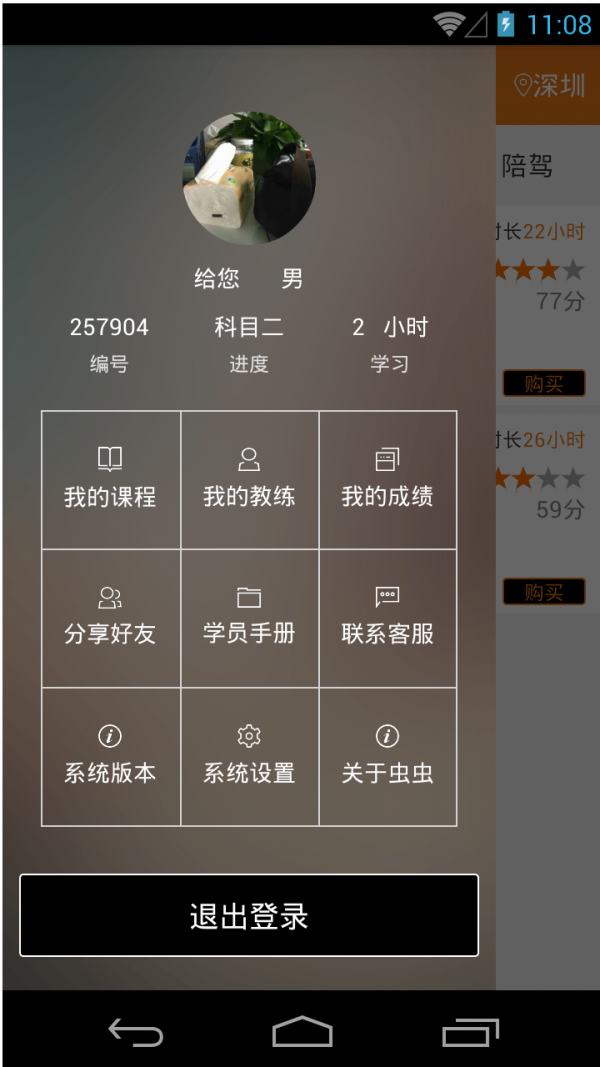Open 系统设置 system settings
Image resolution: width=600 pixels, height=1067 pixels.
coord(249,756)
